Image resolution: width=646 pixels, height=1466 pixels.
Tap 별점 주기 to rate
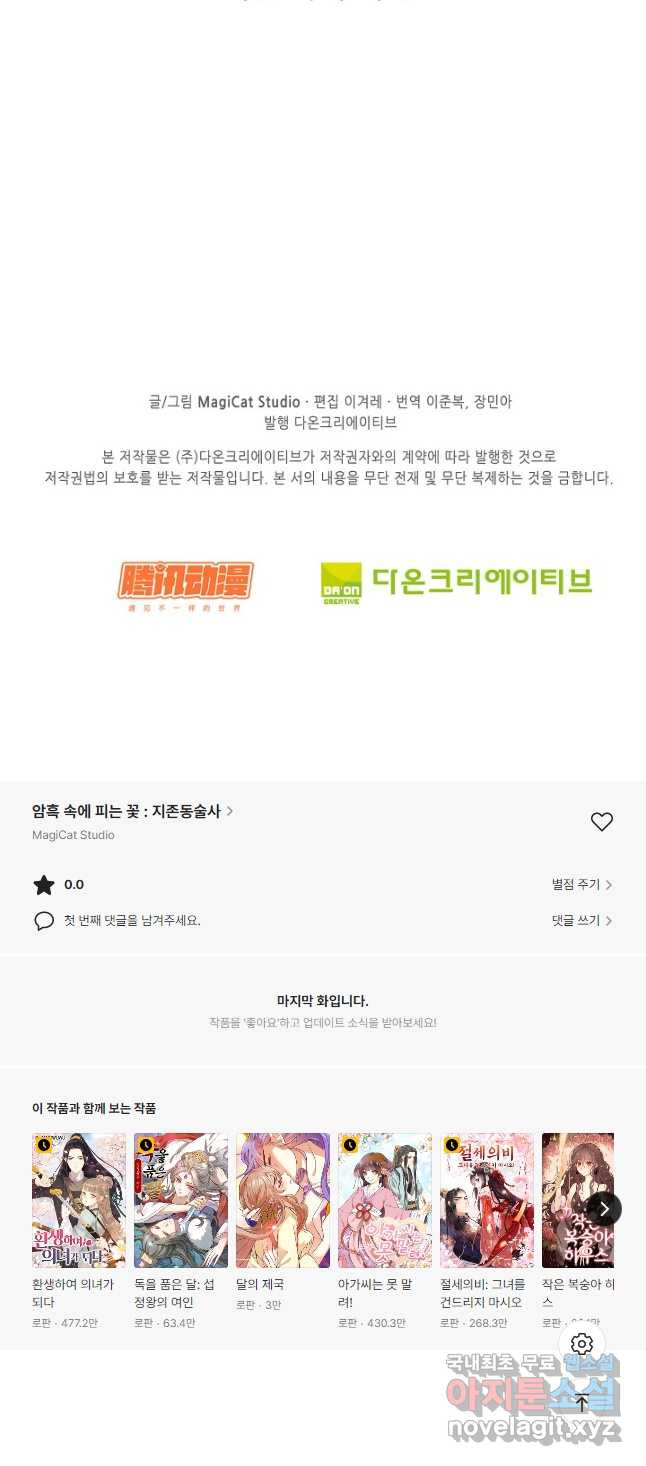click(x=582, y=885)
